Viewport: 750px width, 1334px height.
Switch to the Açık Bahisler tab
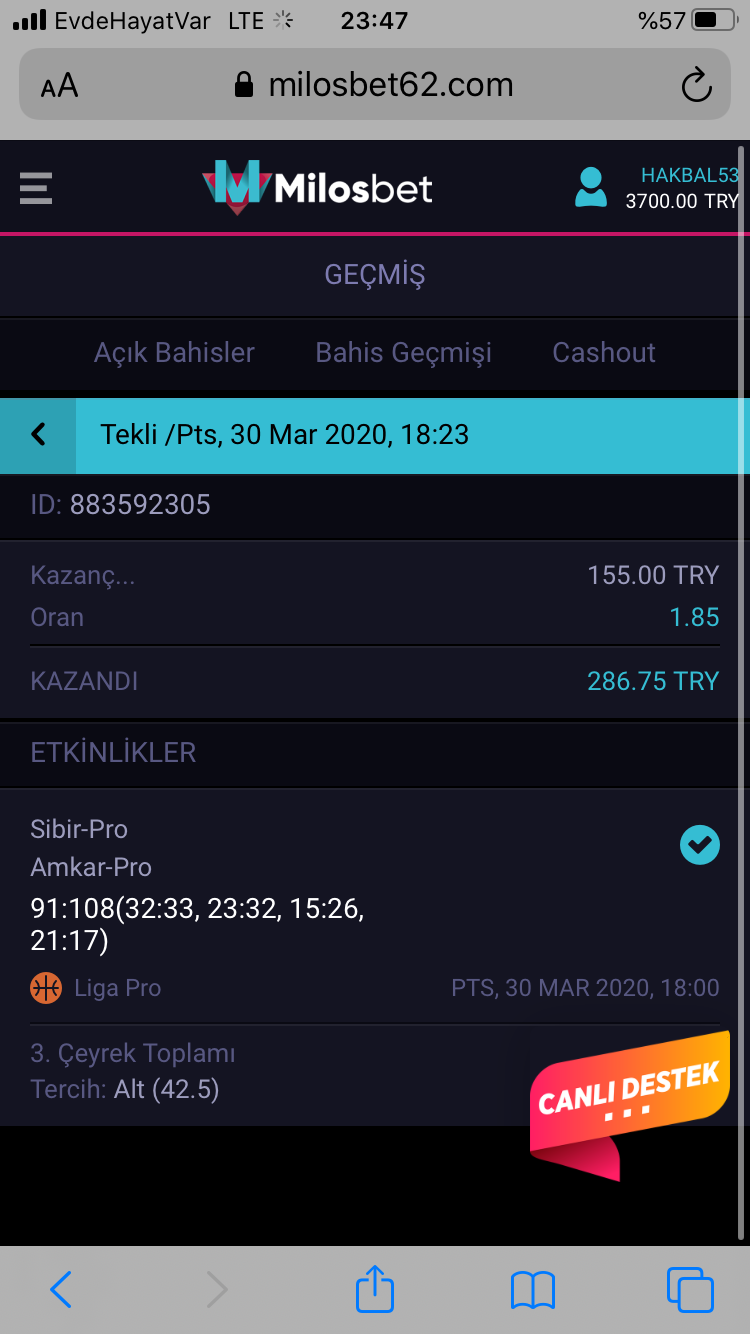tap(174, 352)
